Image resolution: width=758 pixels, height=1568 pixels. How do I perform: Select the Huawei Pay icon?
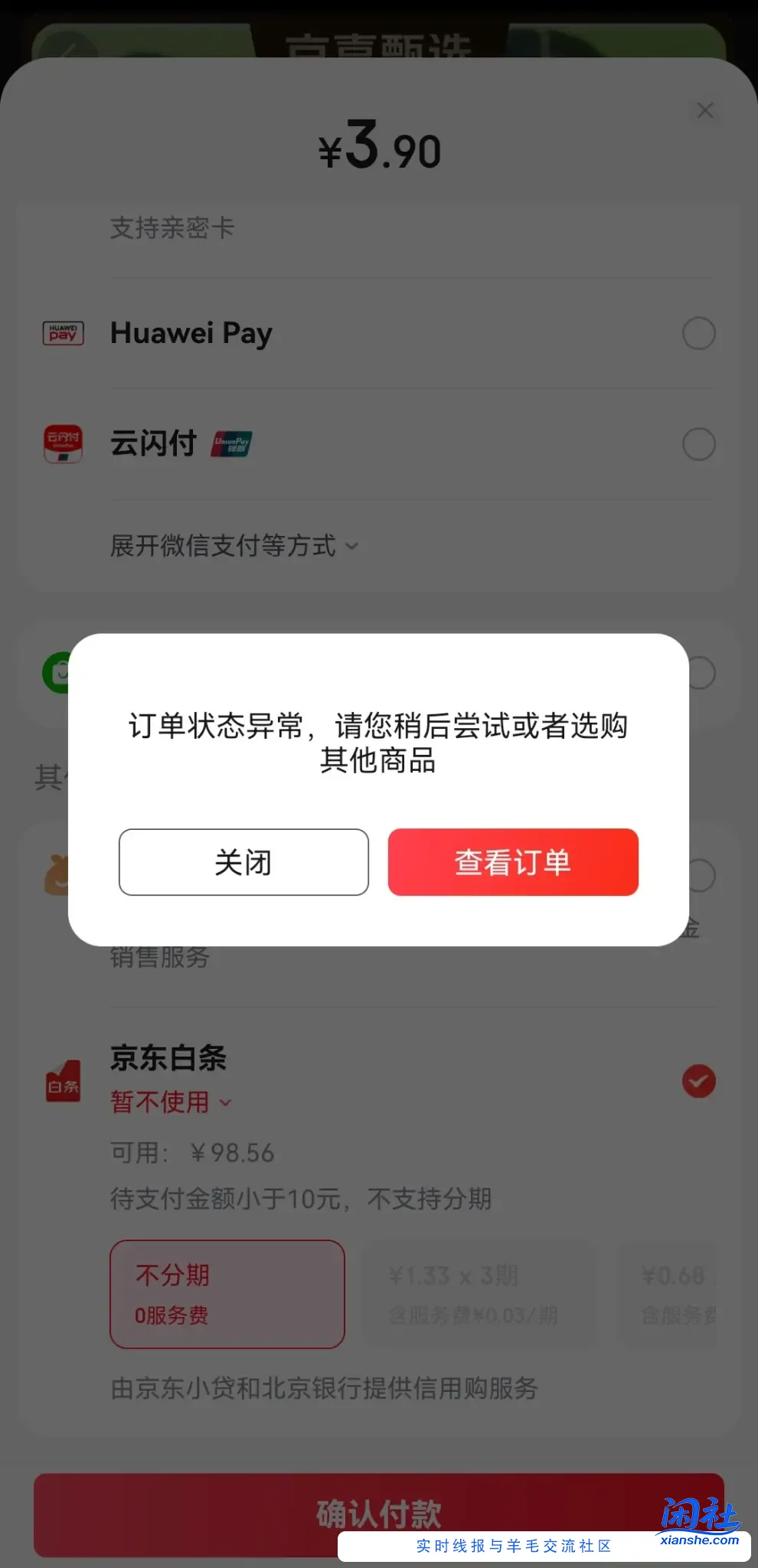click(63, 333)
